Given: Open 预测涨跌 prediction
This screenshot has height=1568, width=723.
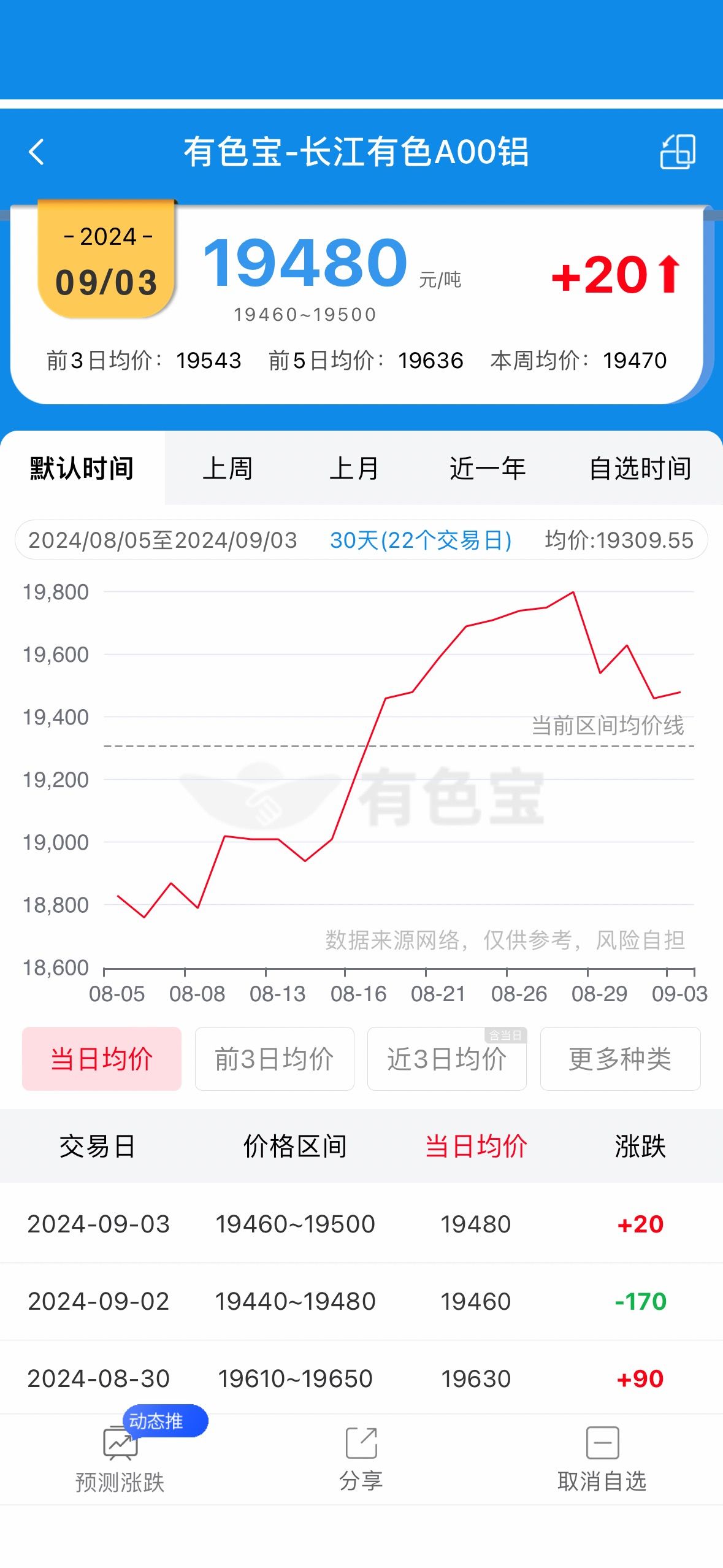Looking at the screenshot, I should click(120, 1459).
